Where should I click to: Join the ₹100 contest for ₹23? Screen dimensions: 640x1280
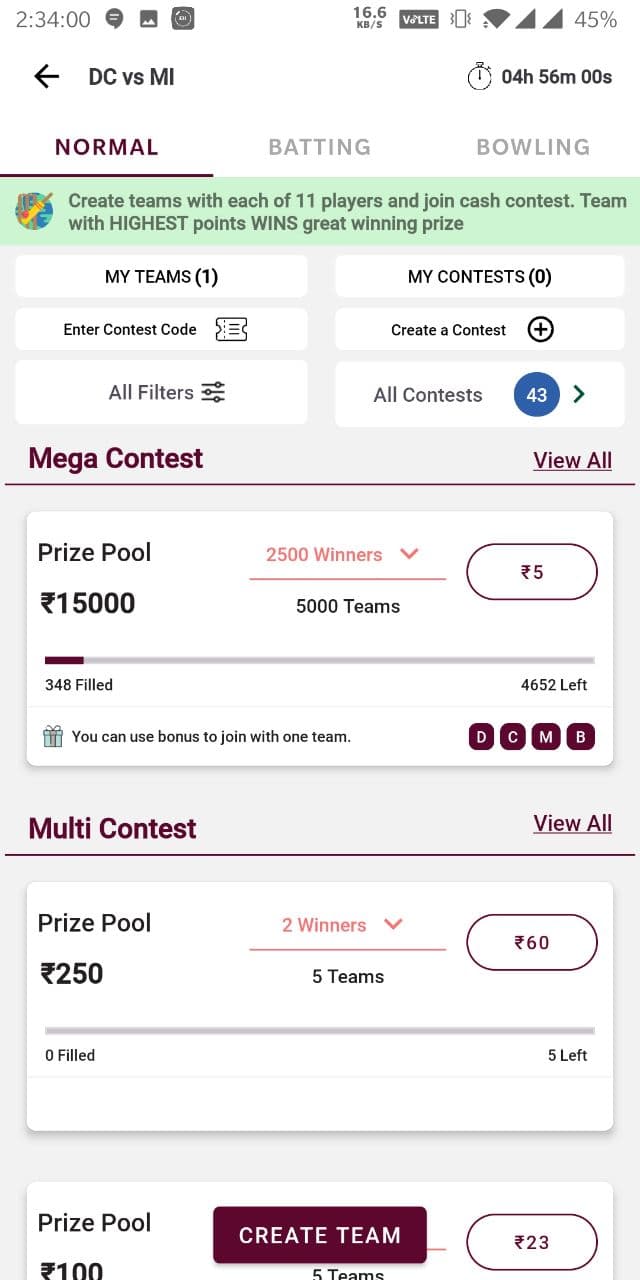532,1242
